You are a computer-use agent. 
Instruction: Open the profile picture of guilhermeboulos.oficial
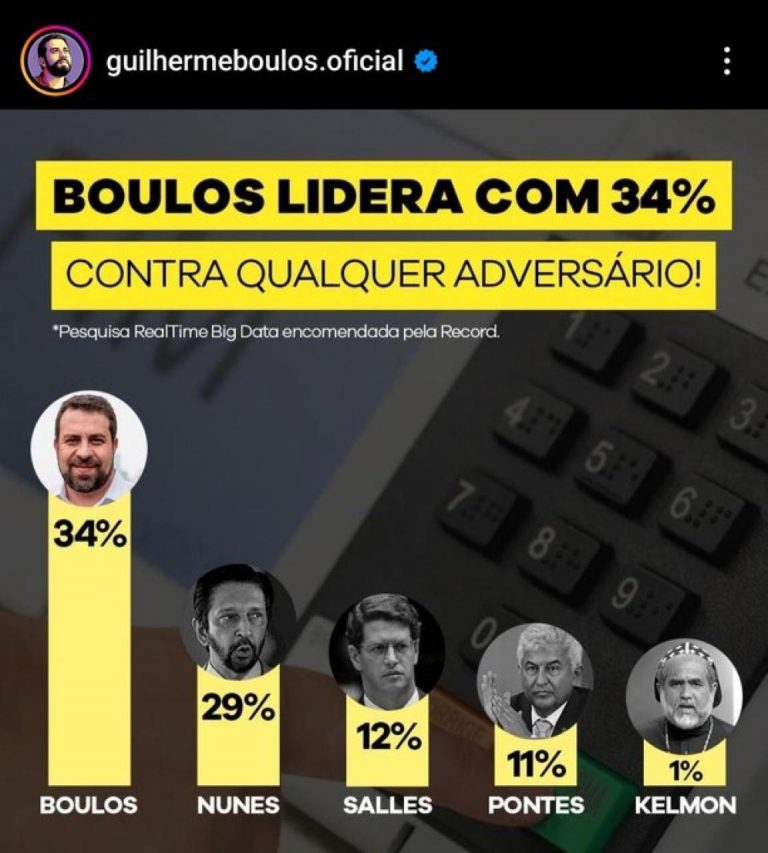[57, 61]
